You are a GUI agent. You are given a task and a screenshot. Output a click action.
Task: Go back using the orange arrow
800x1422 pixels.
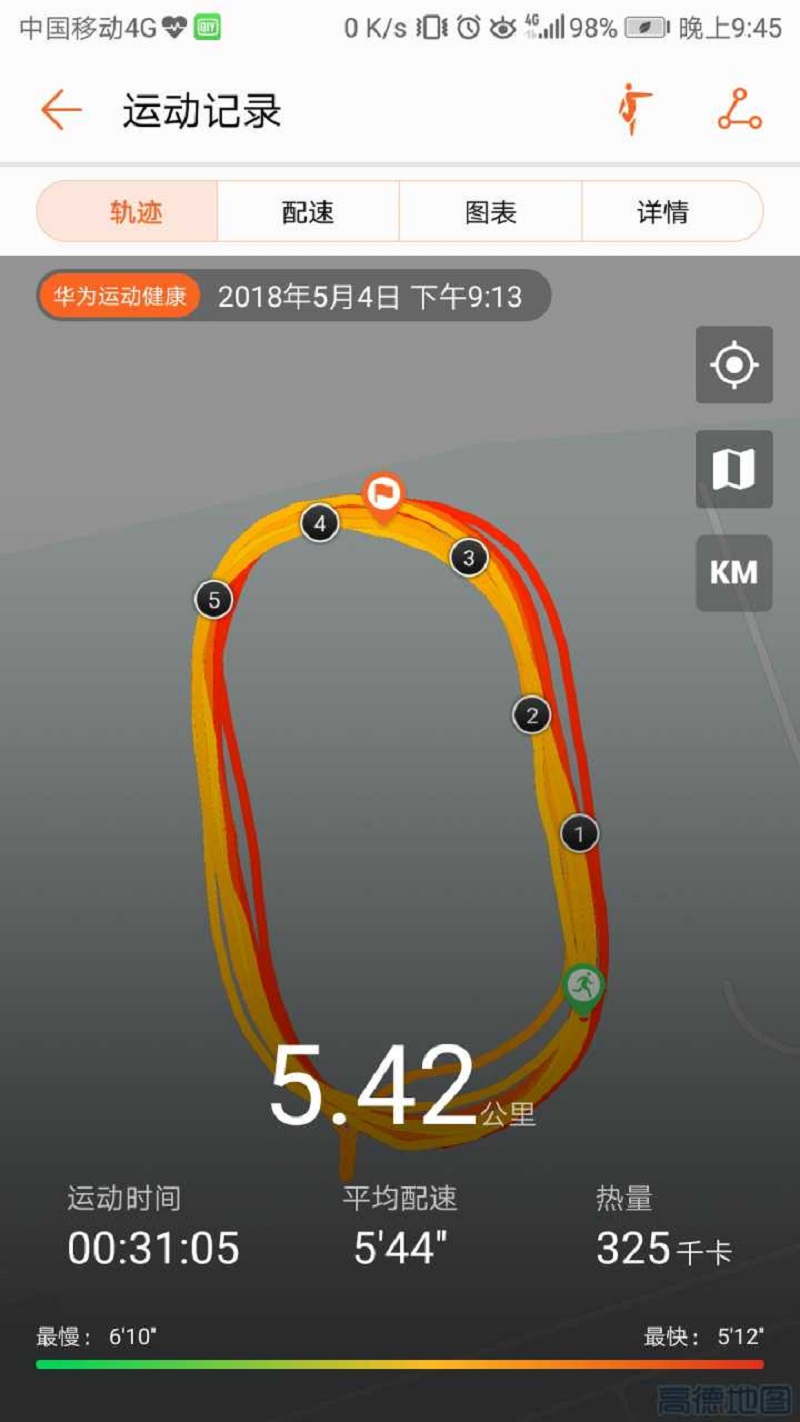(x=60, y=110)
